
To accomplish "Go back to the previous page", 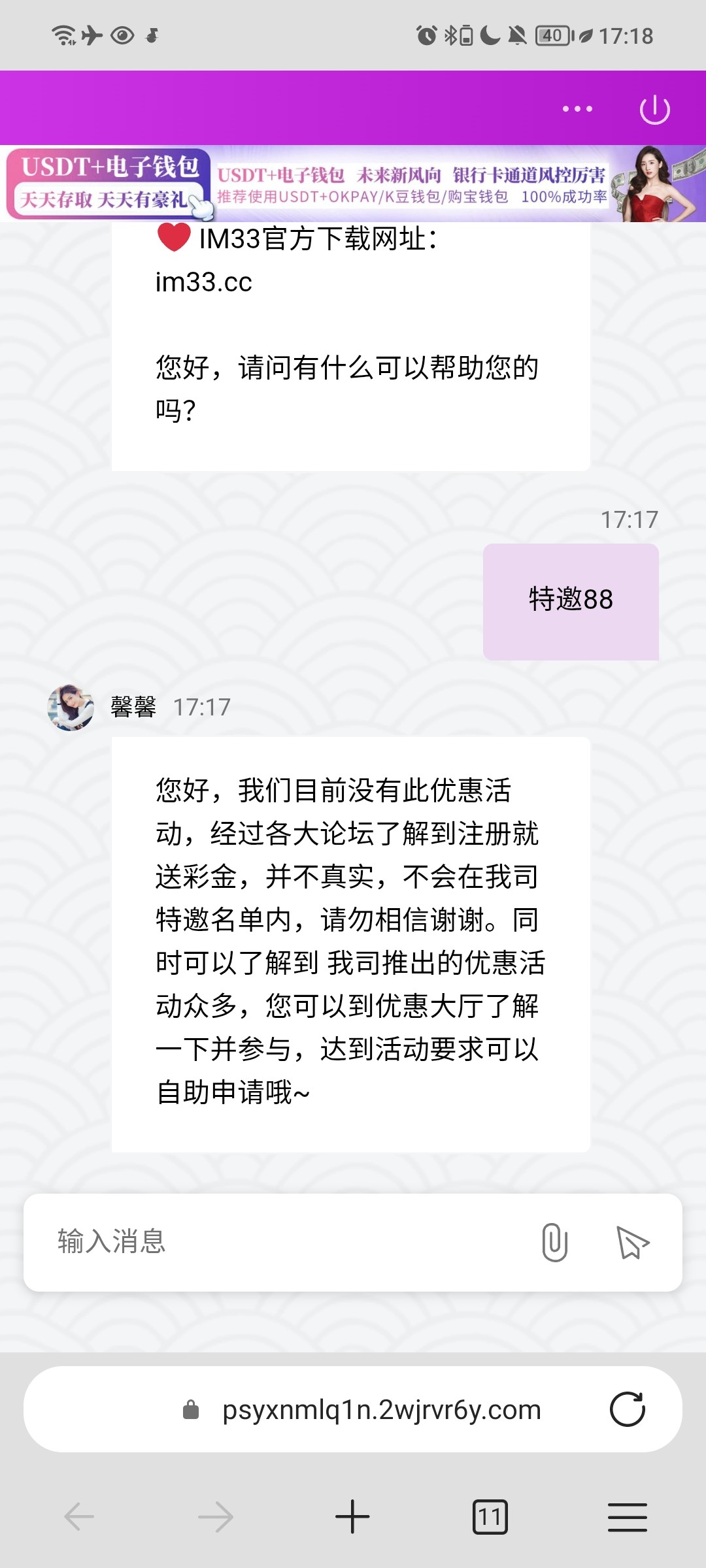I will (79, 1516).
